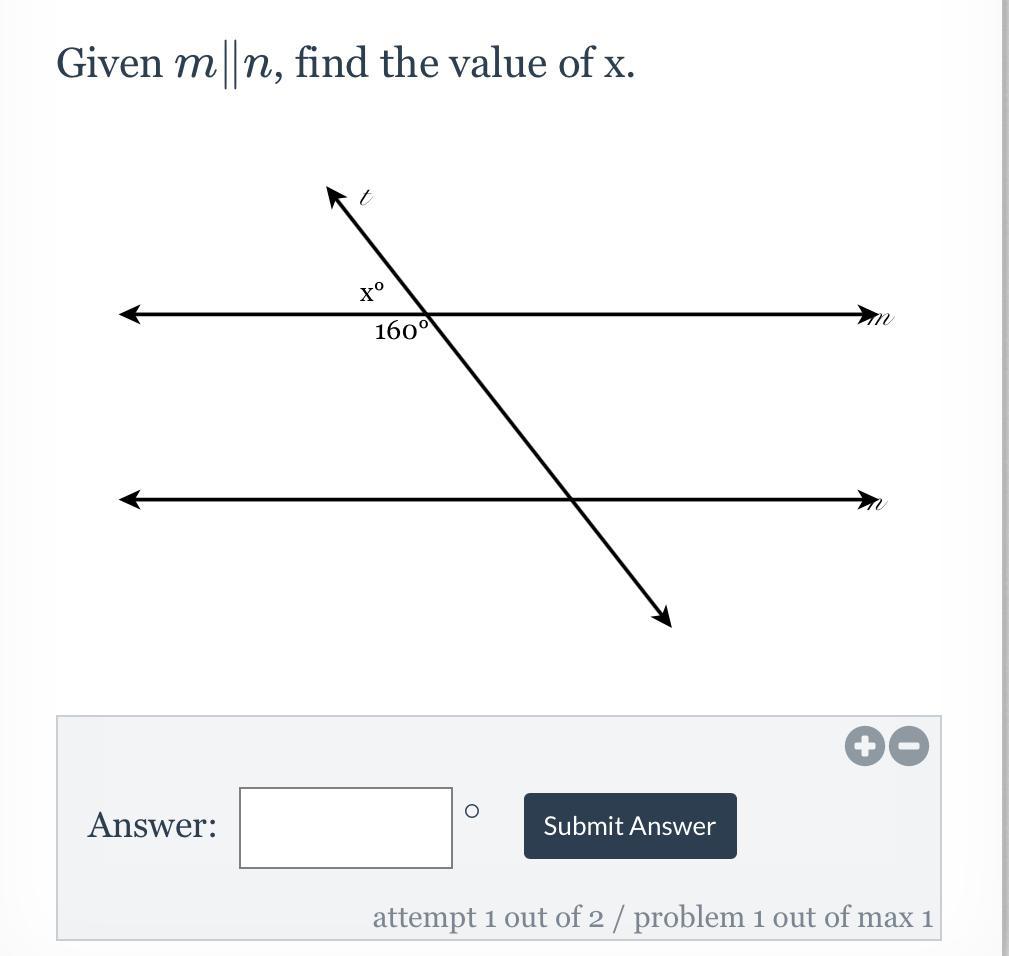
Task: Tap the Answer input box
Action: tap(346, 827)
